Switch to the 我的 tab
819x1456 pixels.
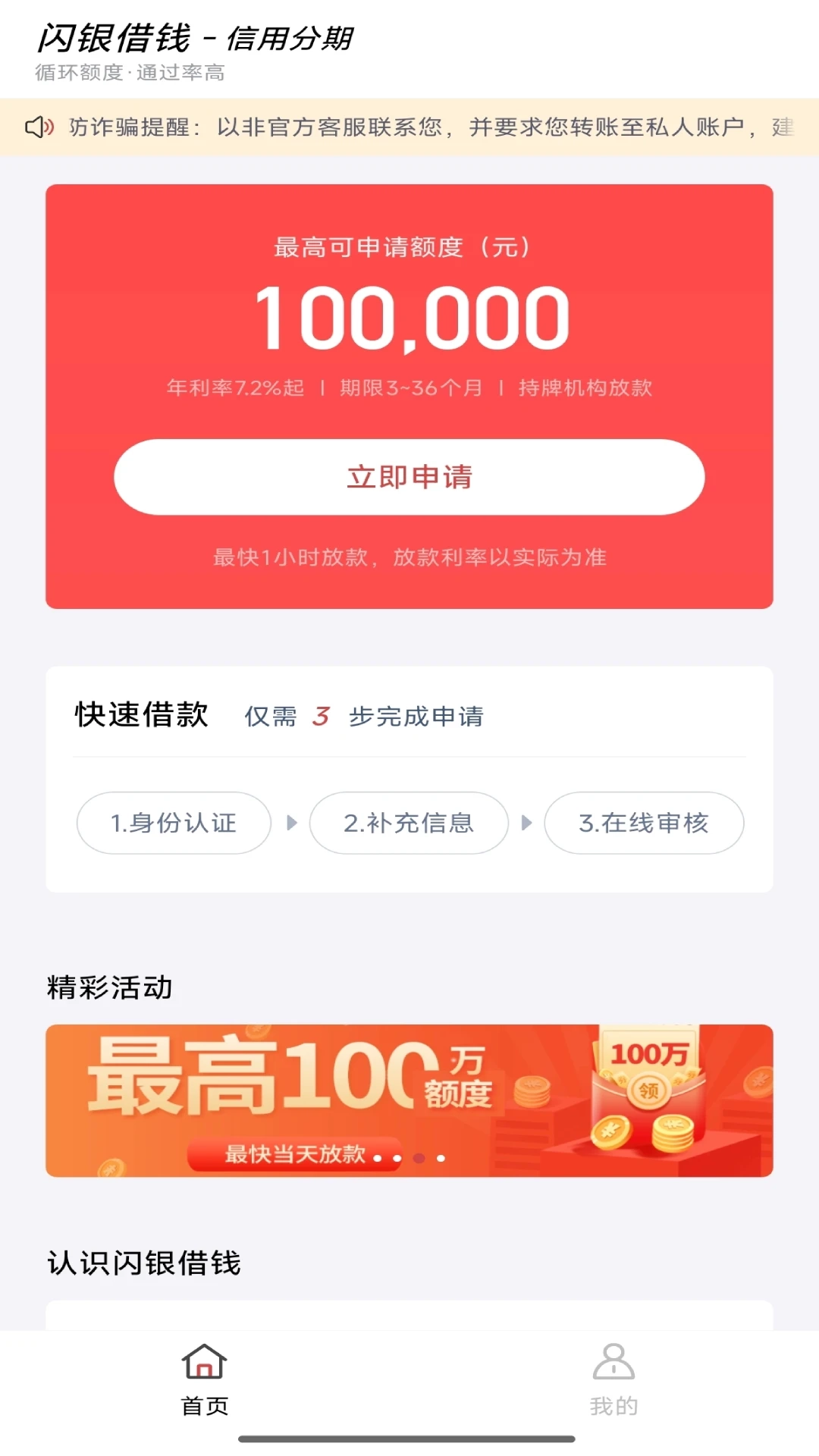(613, 1380)
